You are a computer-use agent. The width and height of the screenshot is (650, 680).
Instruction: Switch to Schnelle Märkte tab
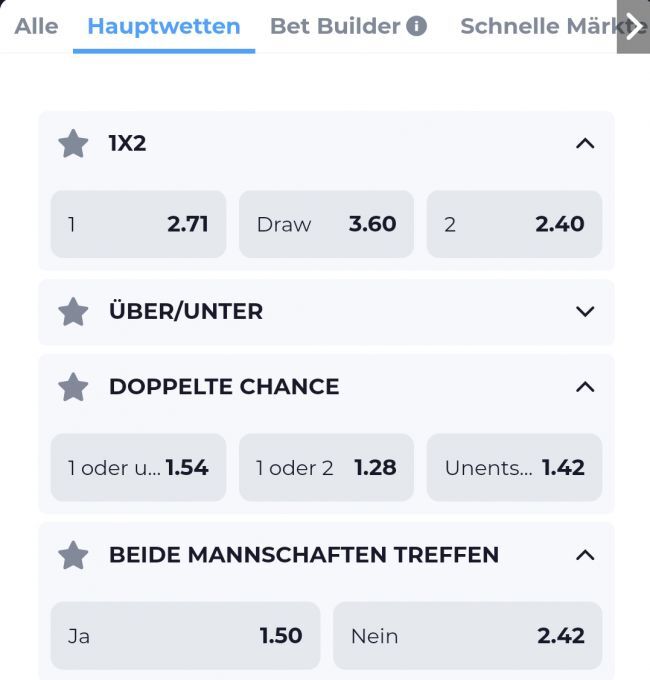pyautogui.click(x=535, y=26)
